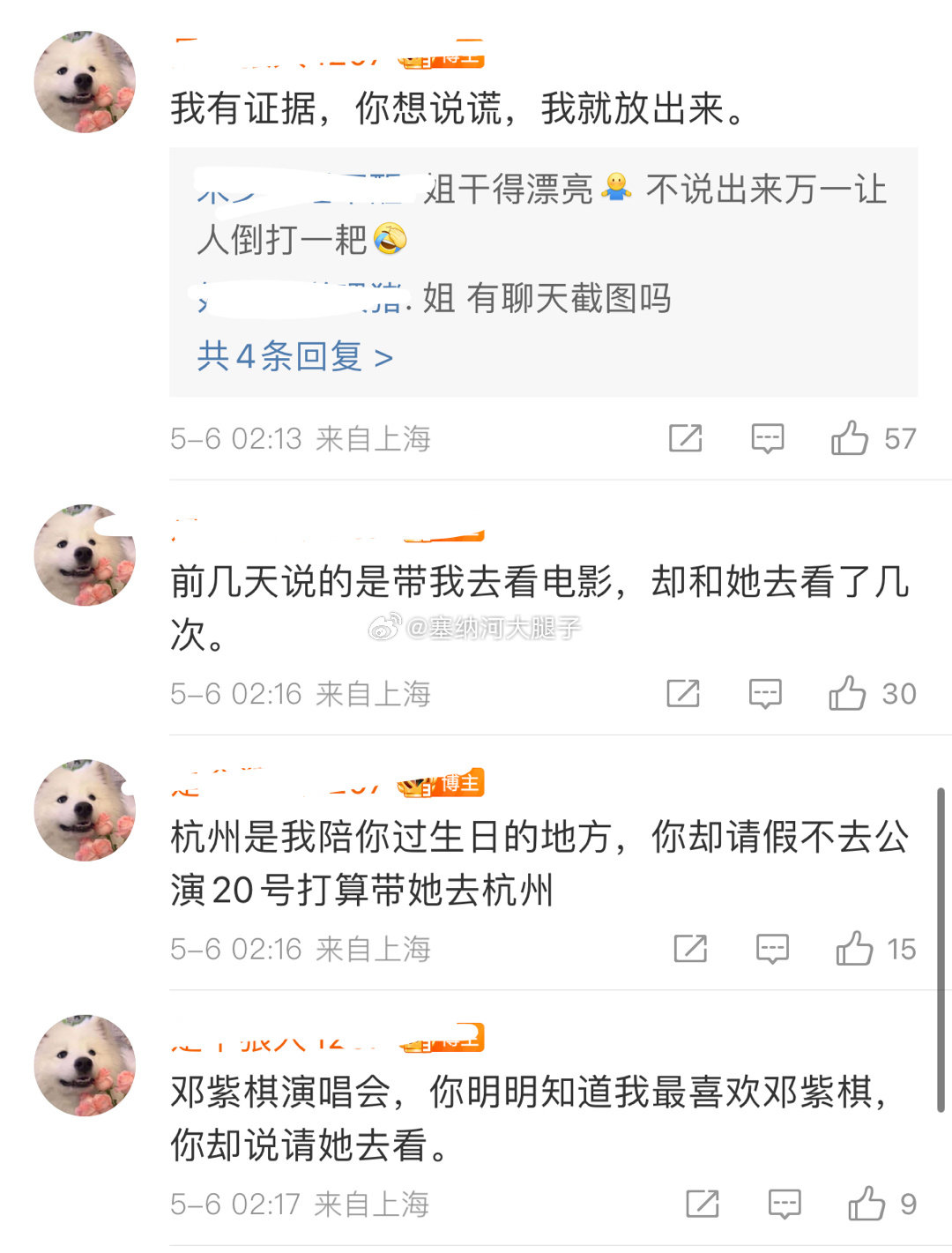This screenshot has width=952, height=1253.
Task: Open commenter avatar beside 我有证据 comment
Action: click(85, 82)
